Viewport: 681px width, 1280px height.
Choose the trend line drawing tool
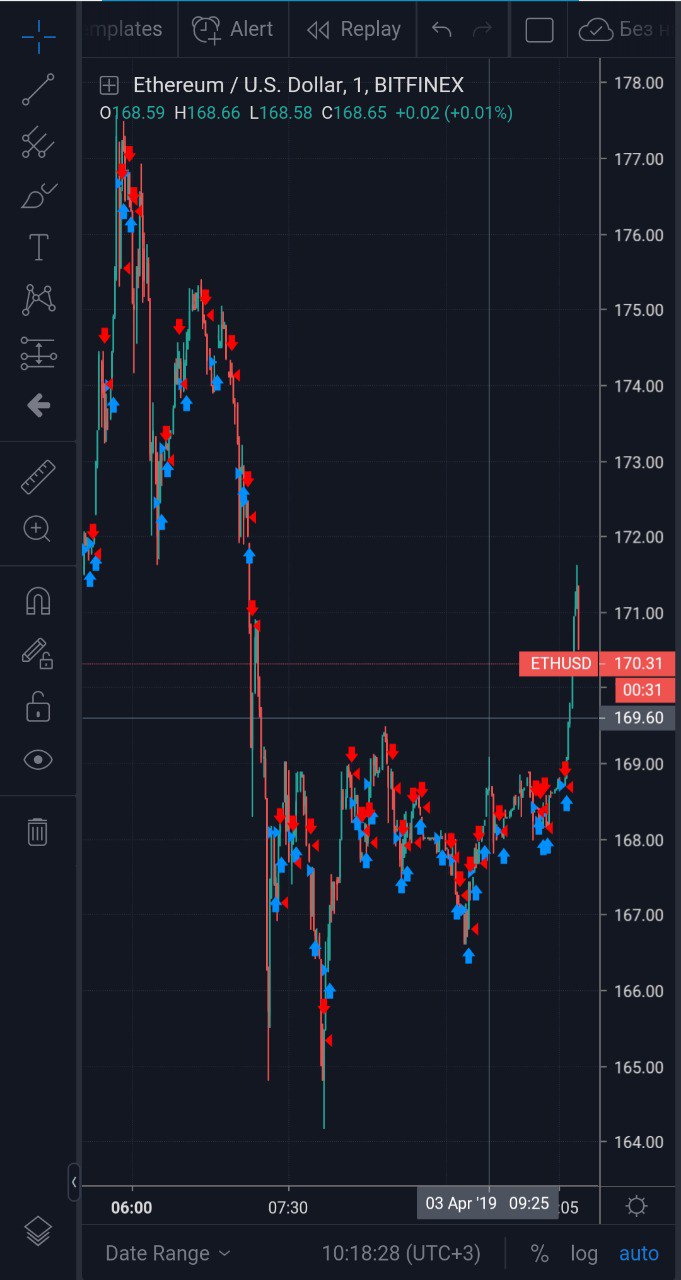[x=38, y=89]
